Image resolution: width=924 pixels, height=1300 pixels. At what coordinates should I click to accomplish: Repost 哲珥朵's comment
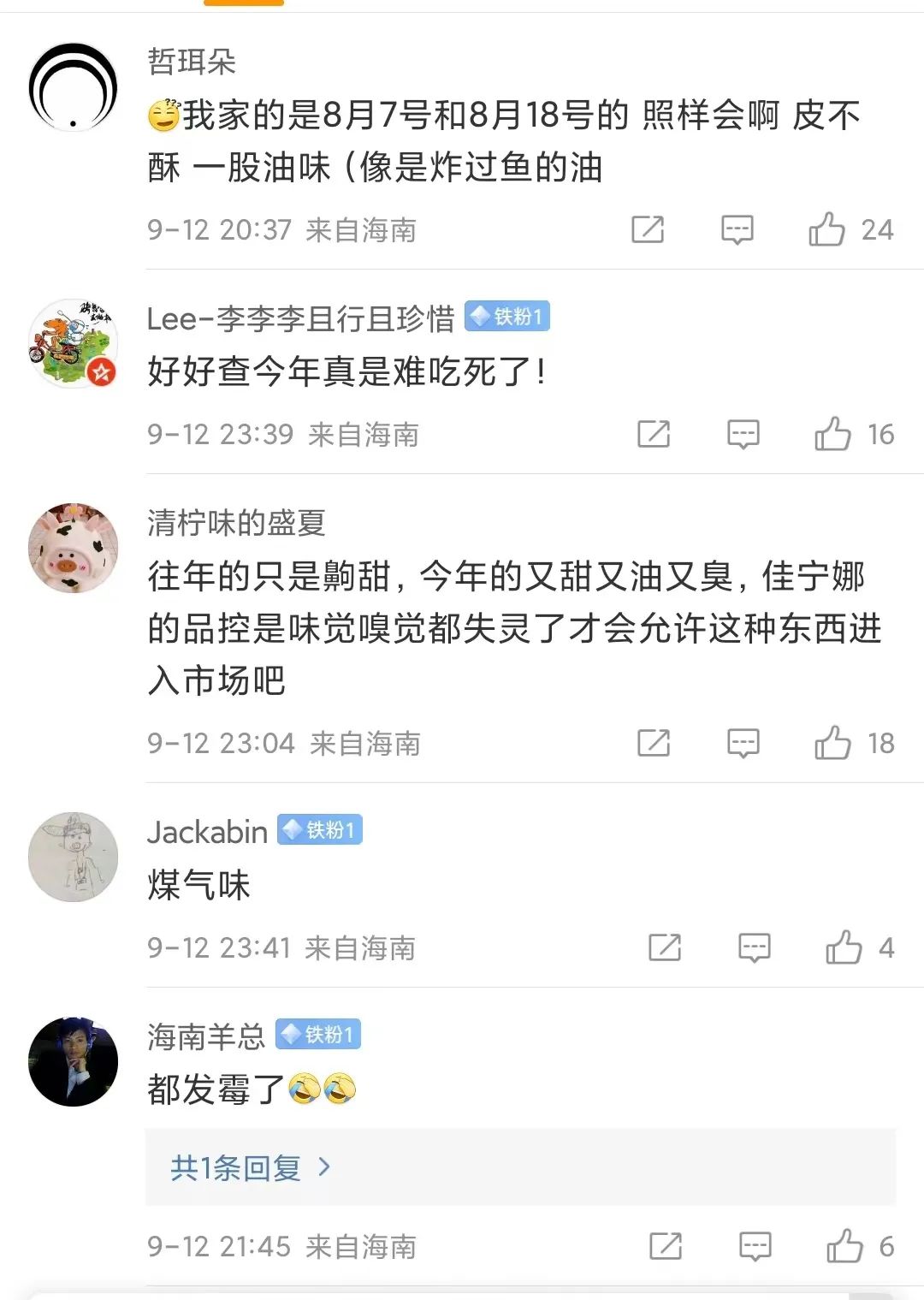point(648,229)
